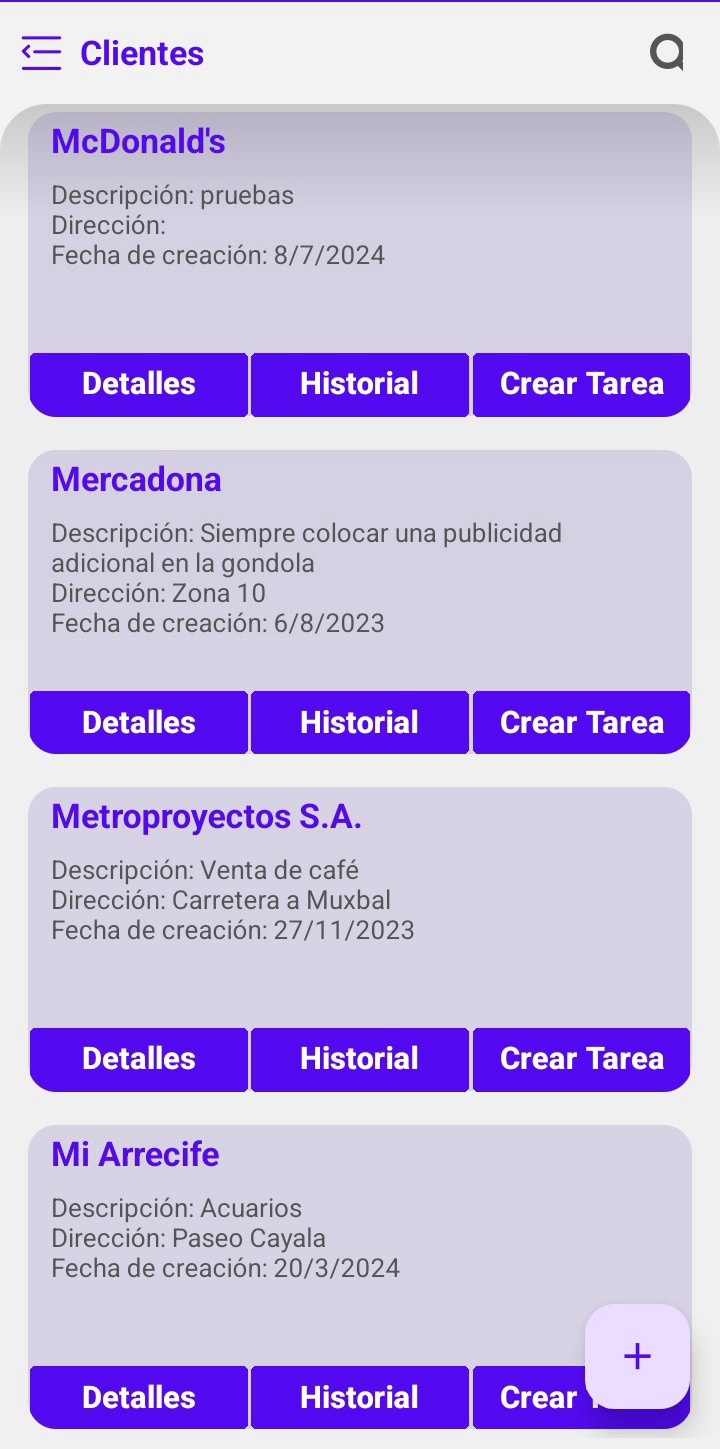
Task: Create a task for Mercadona
Action: (581, 722)
